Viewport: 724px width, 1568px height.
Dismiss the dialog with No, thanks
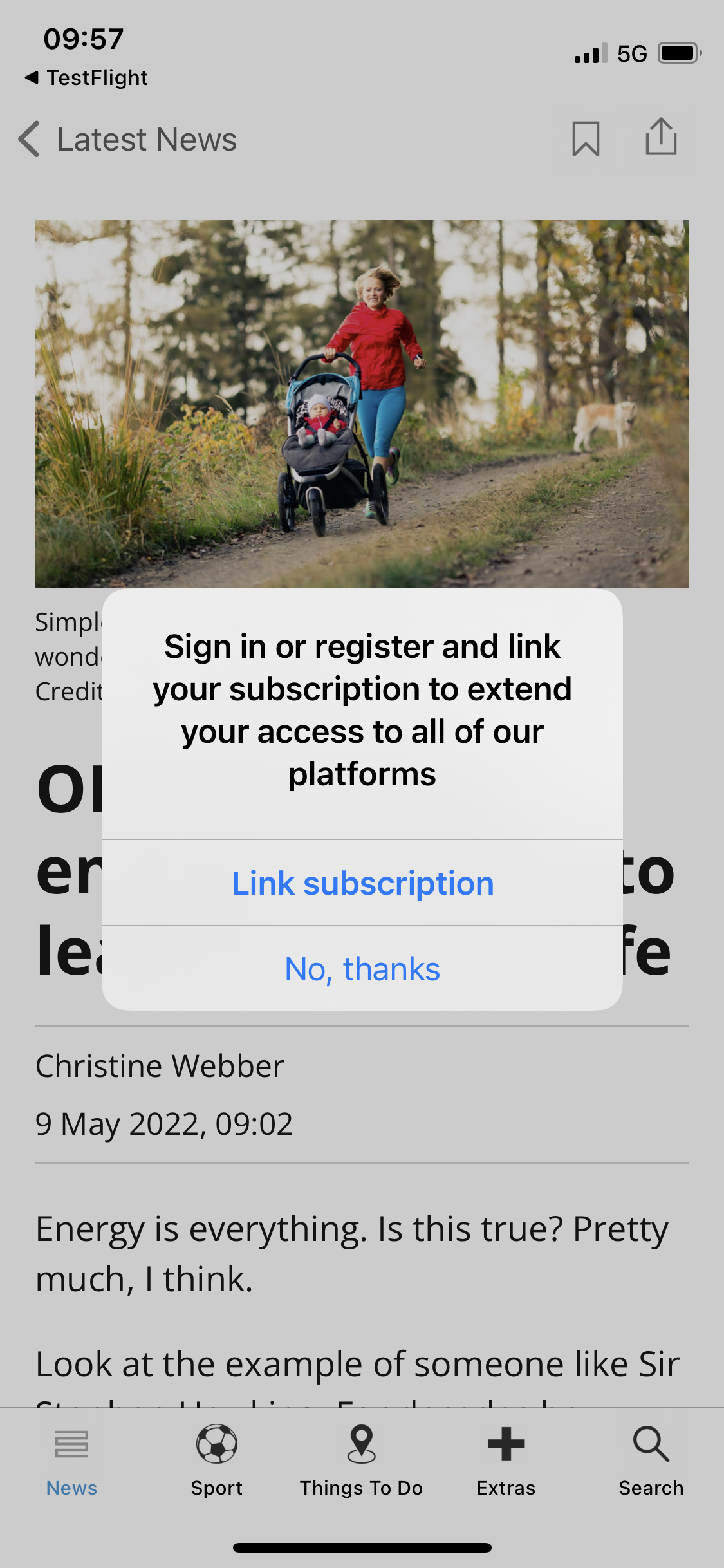pyautogui.click(x=362, y=968)
